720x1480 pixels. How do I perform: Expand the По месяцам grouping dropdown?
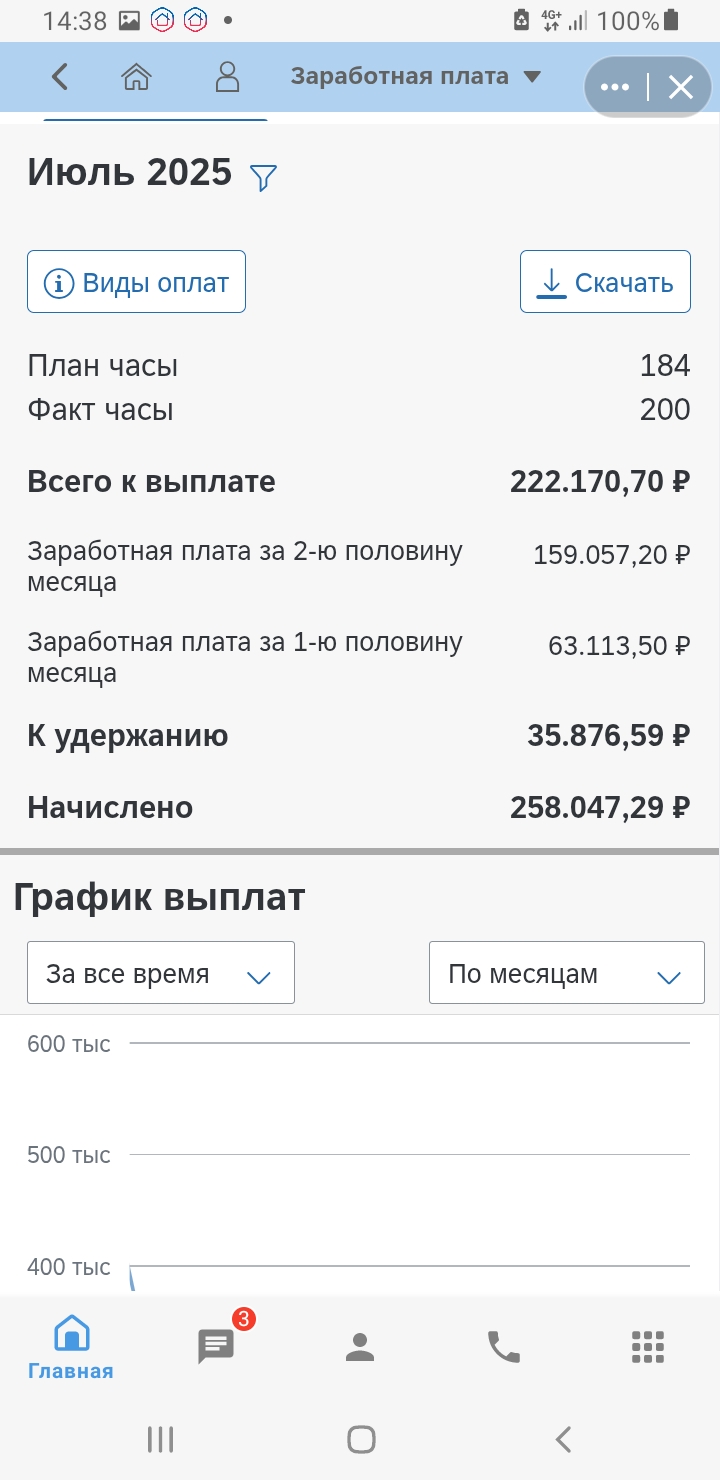point(567,973)
